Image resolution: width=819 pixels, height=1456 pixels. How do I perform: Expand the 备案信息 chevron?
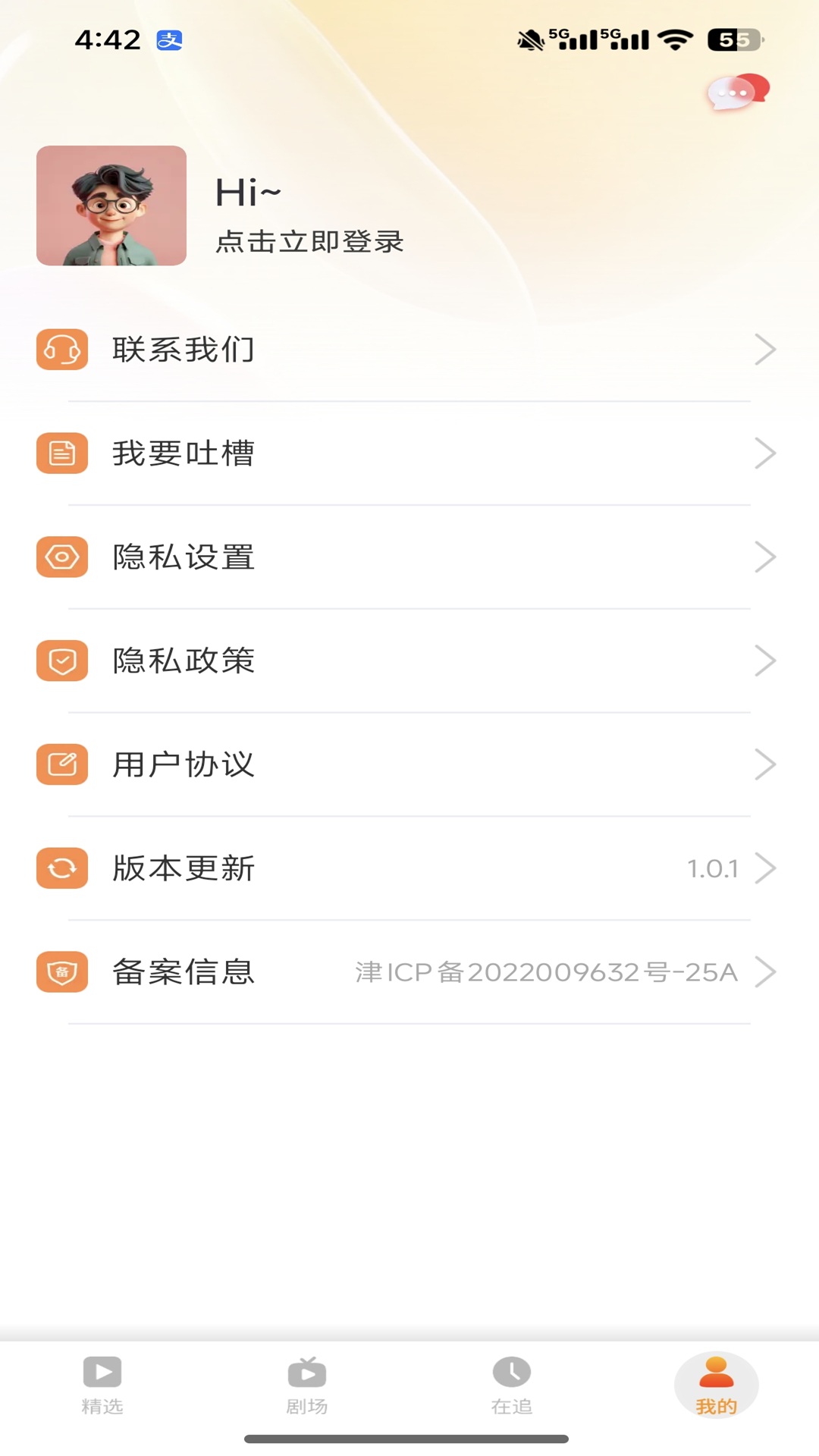pyautogui.click(x=767, y=972)
